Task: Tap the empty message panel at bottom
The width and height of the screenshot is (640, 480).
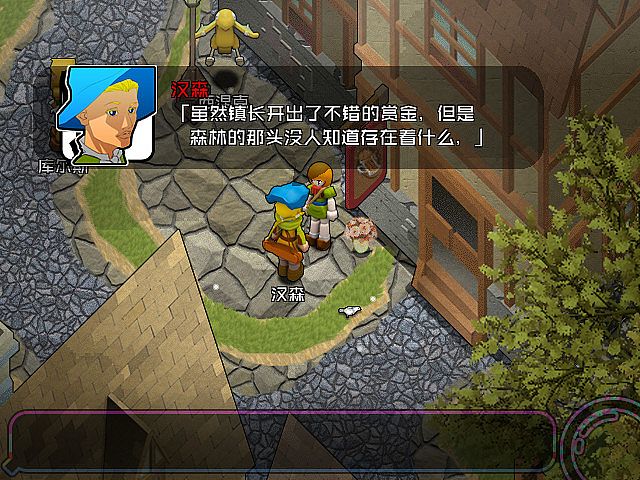Action: coord(280,441)
